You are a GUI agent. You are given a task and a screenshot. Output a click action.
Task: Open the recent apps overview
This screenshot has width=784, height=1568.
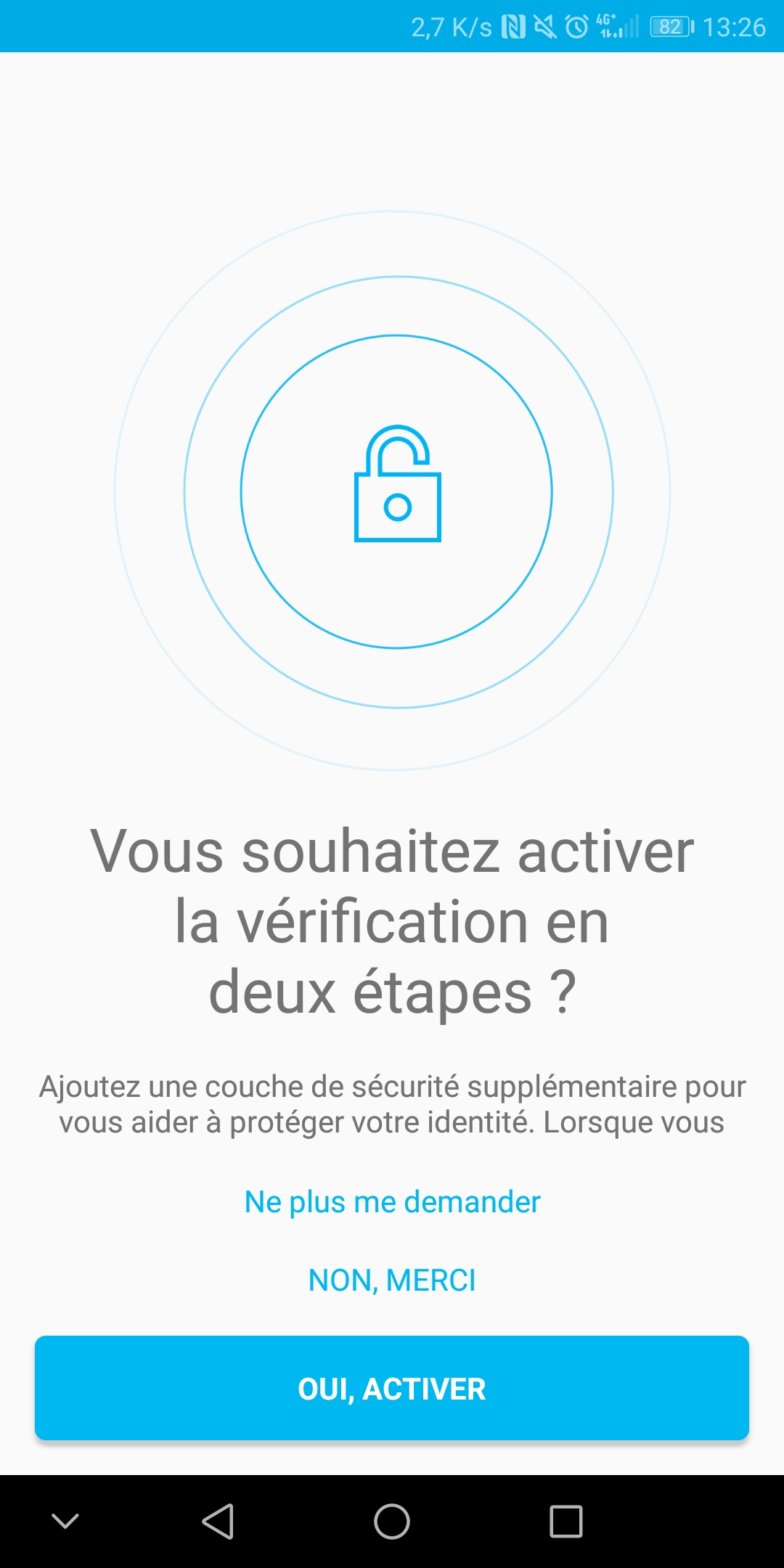pyautogui.click(x=566, y=1522)
